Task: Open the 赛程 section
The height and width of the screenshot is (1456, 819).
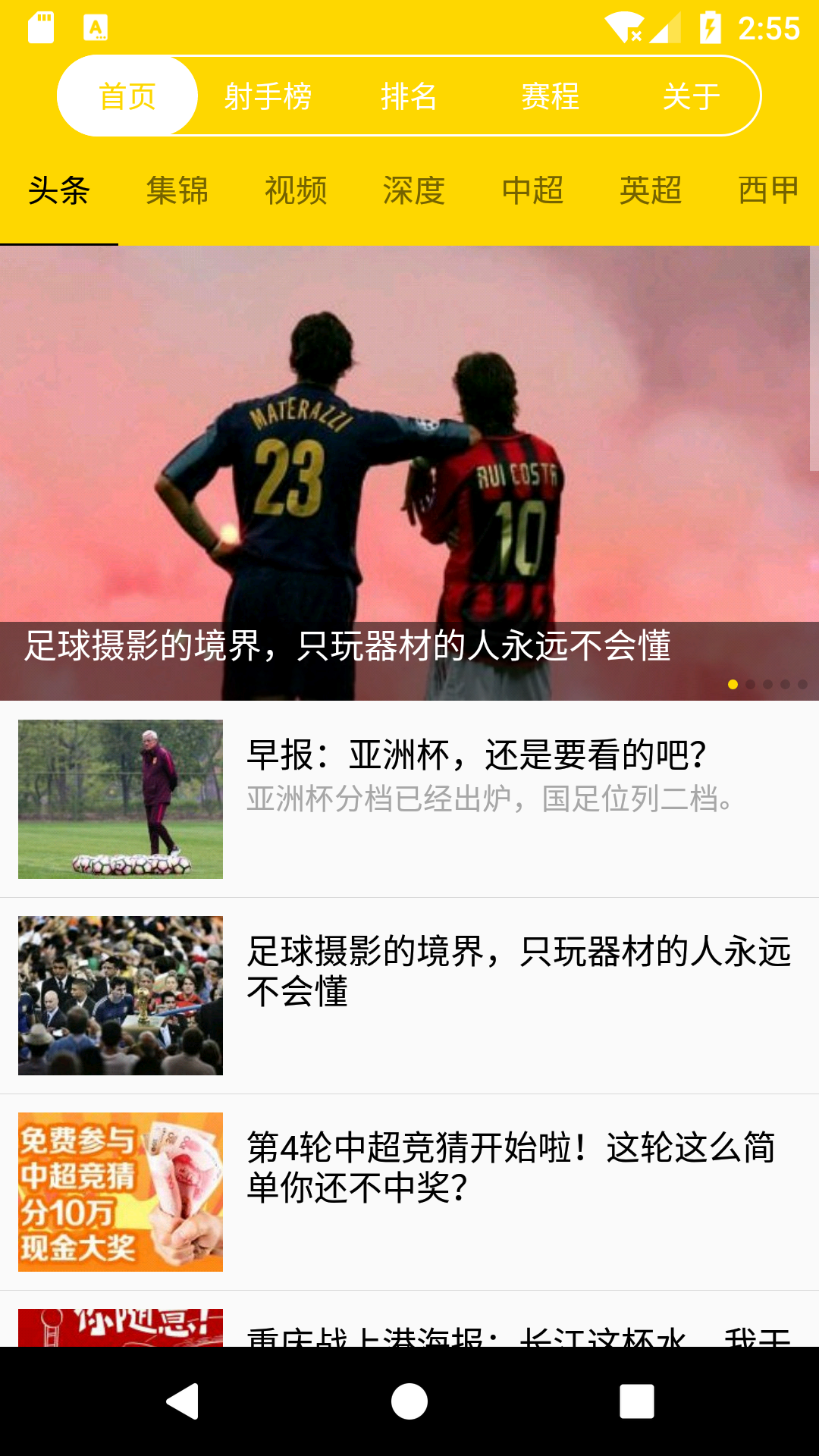Action: pos(548,95)
